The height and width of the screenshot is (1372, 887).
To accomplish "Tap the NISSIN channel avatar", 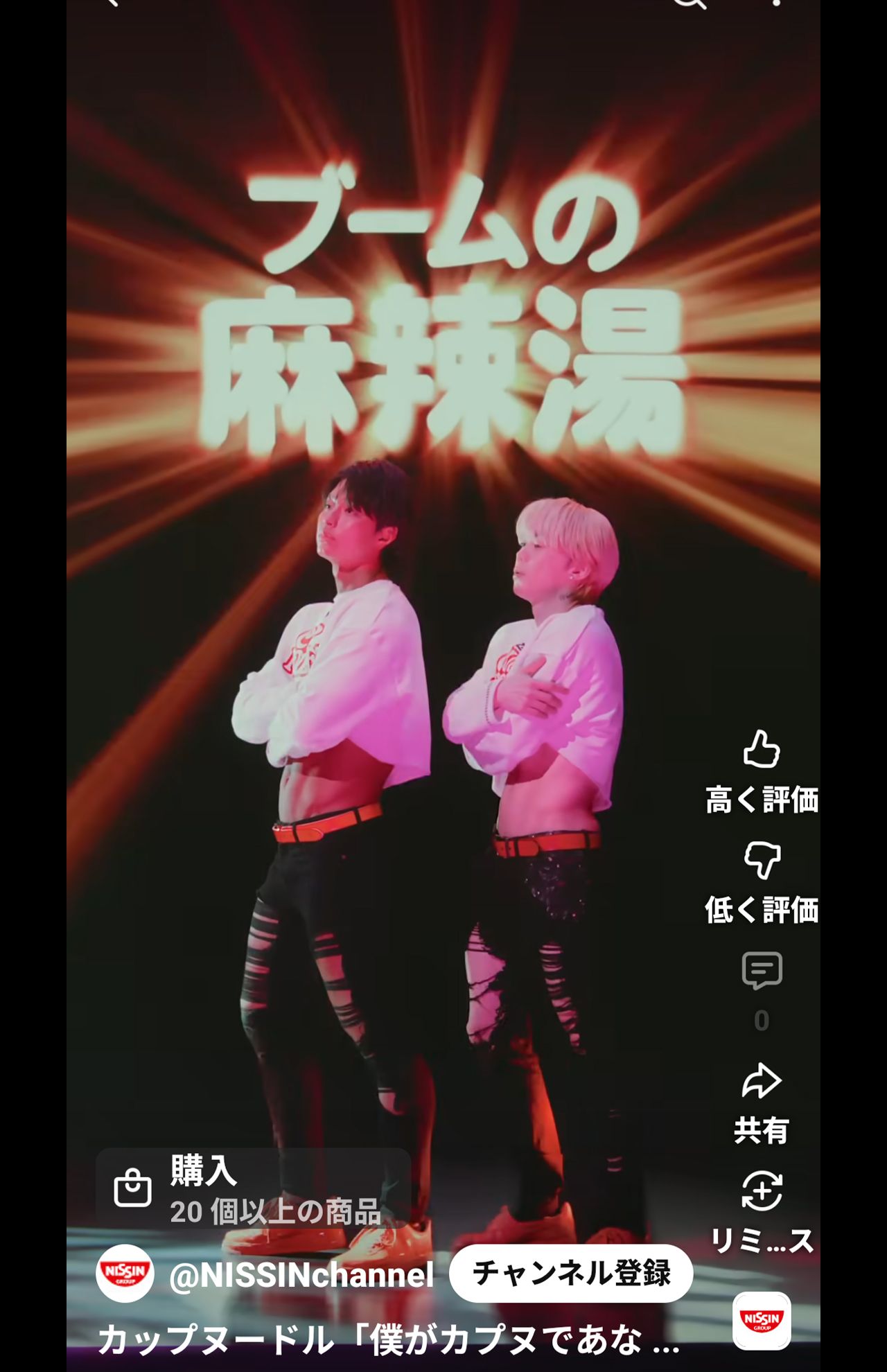I will (x=125, y=1274).
